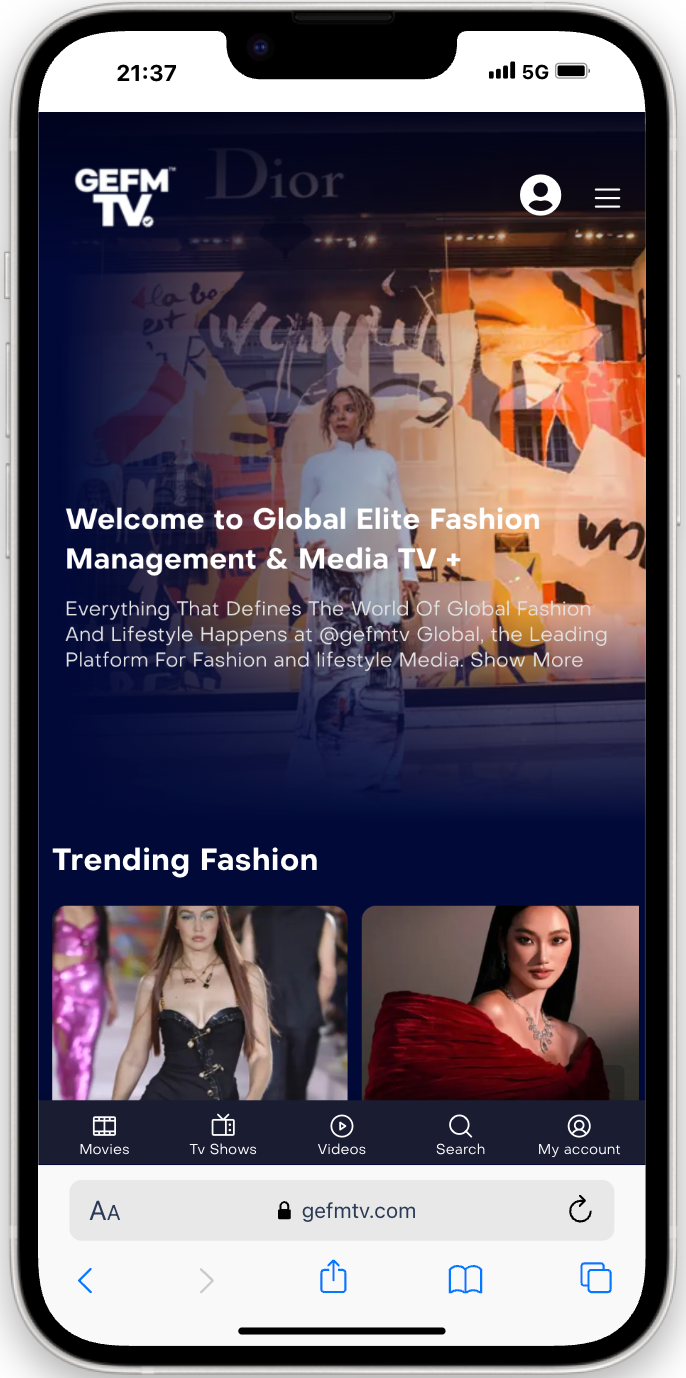The image size is (686, 1378).
Task: Switch to the Movies tab
Action: 104,1135
